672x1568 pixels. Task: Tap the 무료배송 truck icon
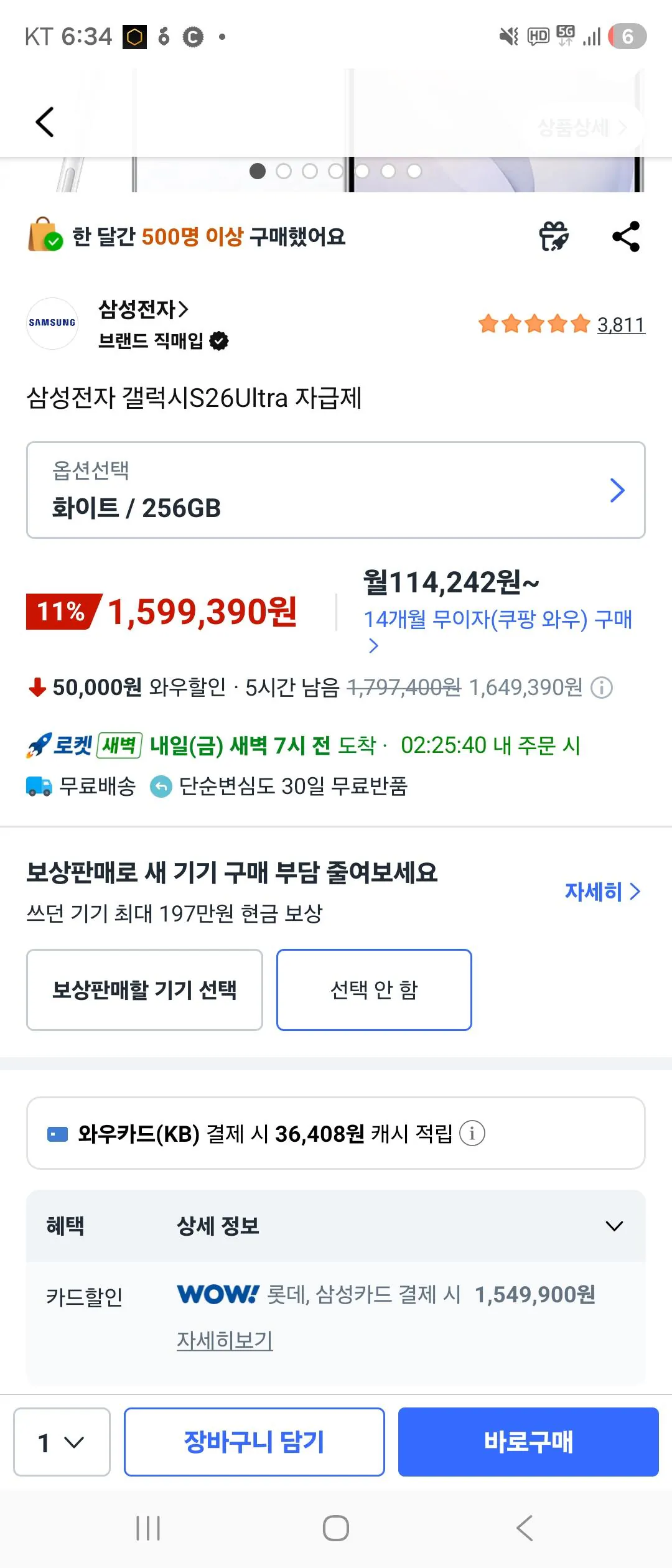coord(37,786)
